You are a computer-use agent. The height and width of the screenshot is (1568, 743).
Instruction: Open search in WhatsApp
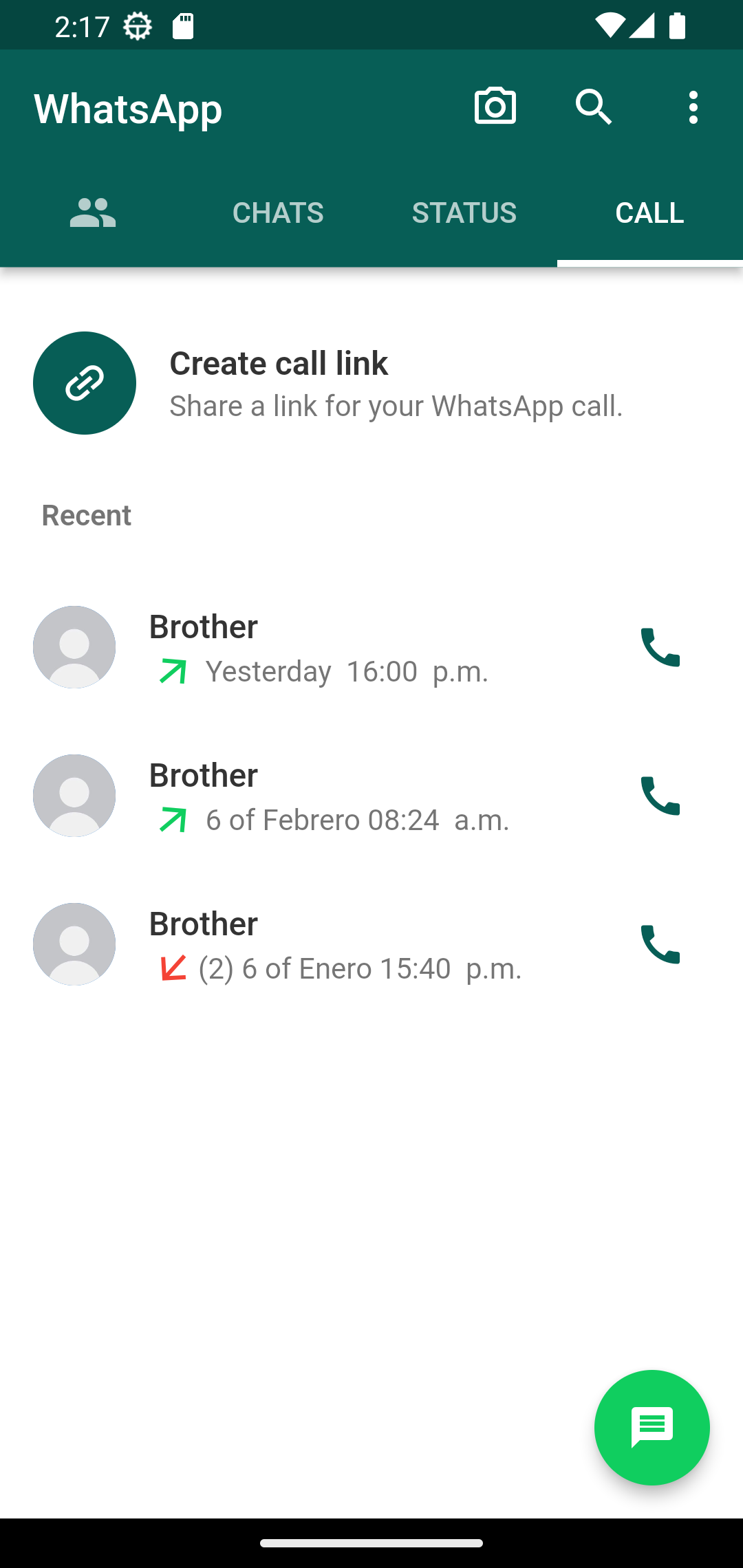(594, 107)
